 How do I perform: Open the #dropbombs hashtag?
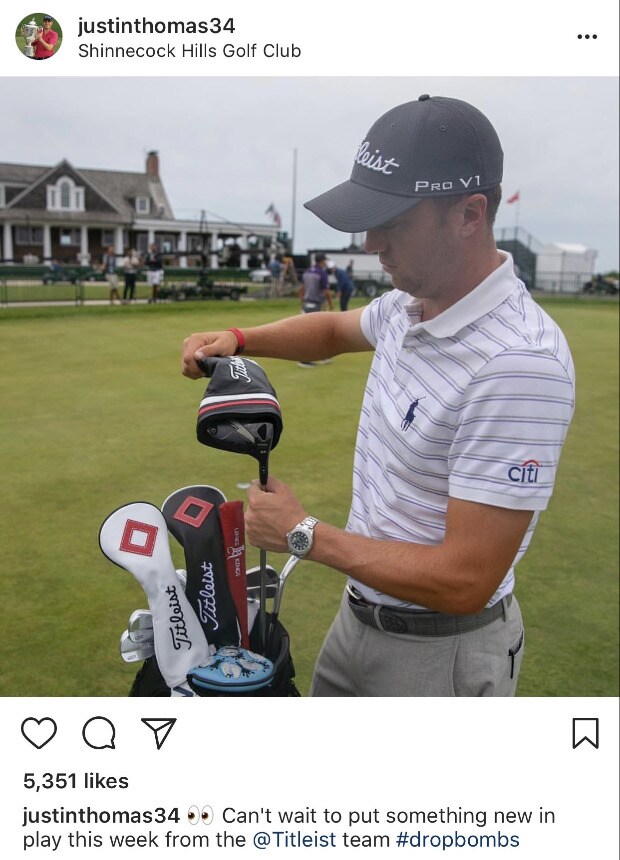tap(458, 840)
